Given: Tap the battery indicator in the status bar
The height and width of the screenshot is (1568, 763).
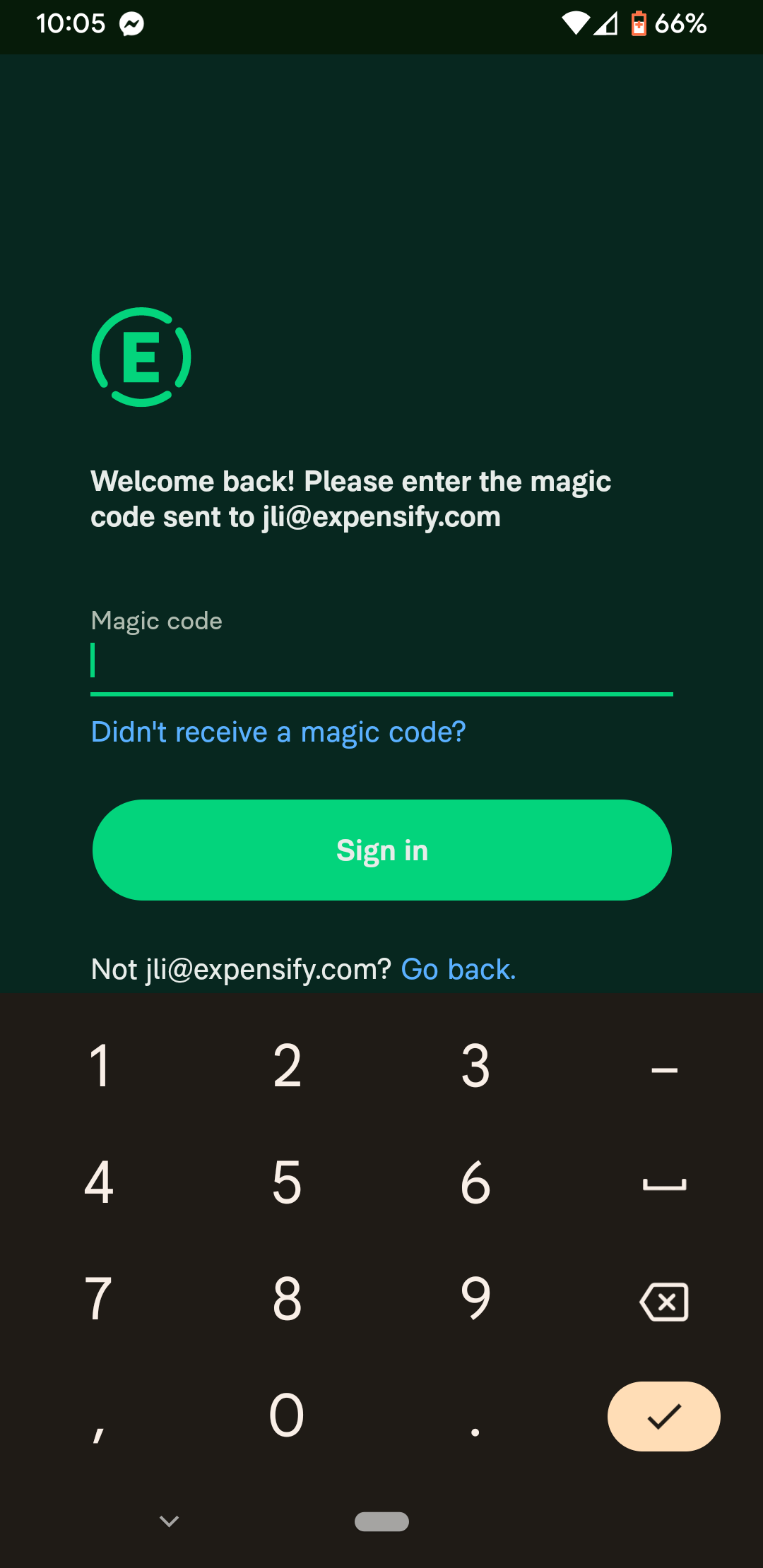Looking at the screenshot, I should tap(638, 25).
